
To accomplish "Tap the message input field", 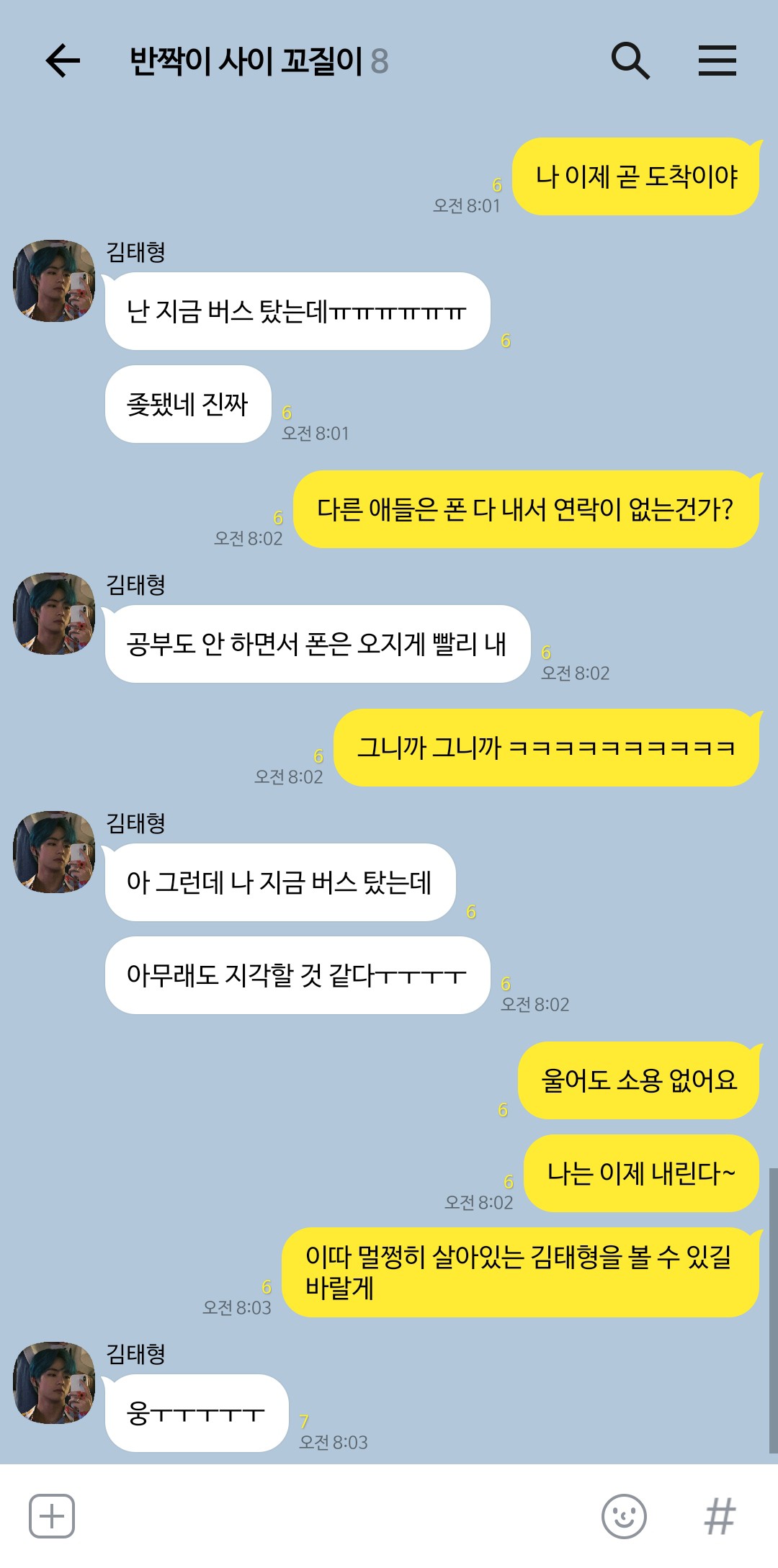I will [331, 1516].
